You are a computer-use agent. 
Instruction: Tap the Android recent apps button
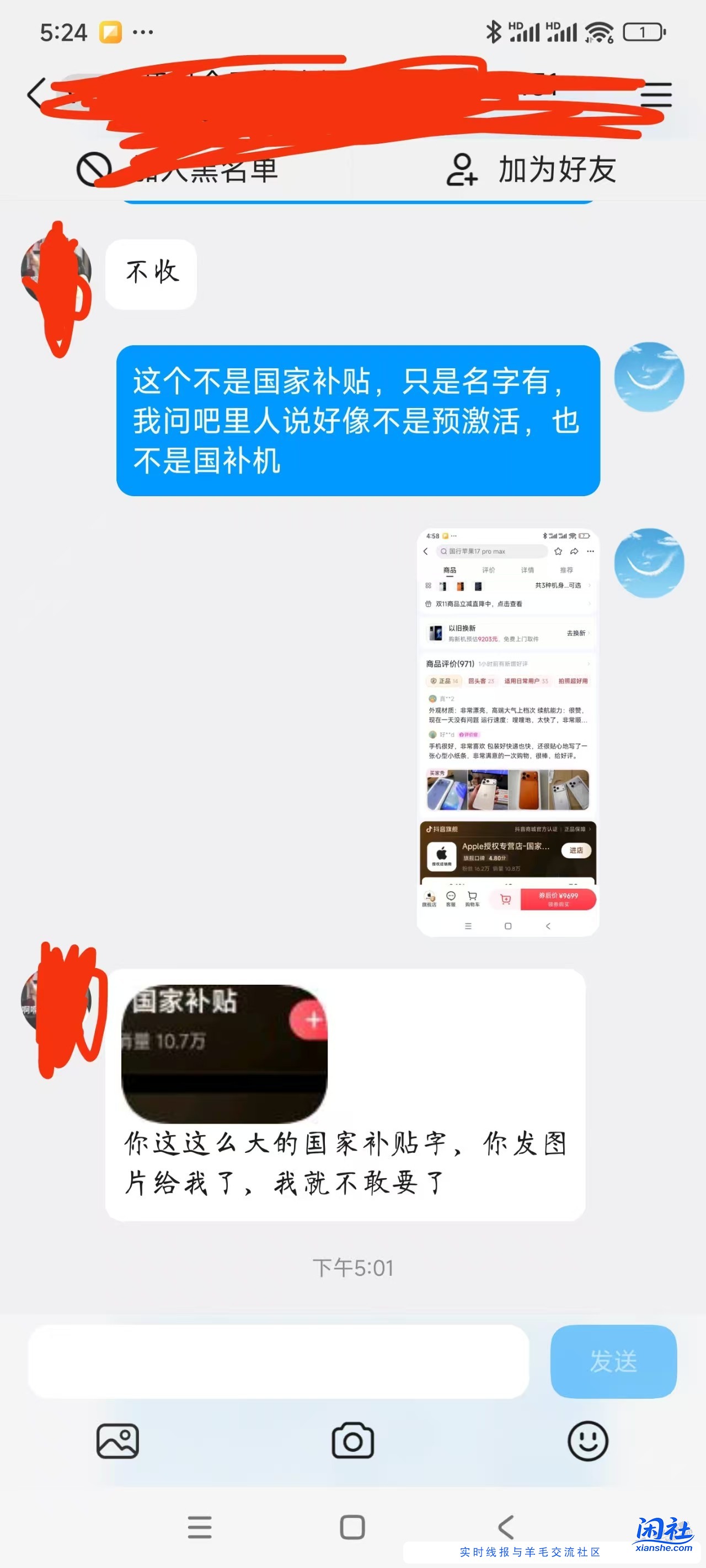click(x=200, y=1526)
